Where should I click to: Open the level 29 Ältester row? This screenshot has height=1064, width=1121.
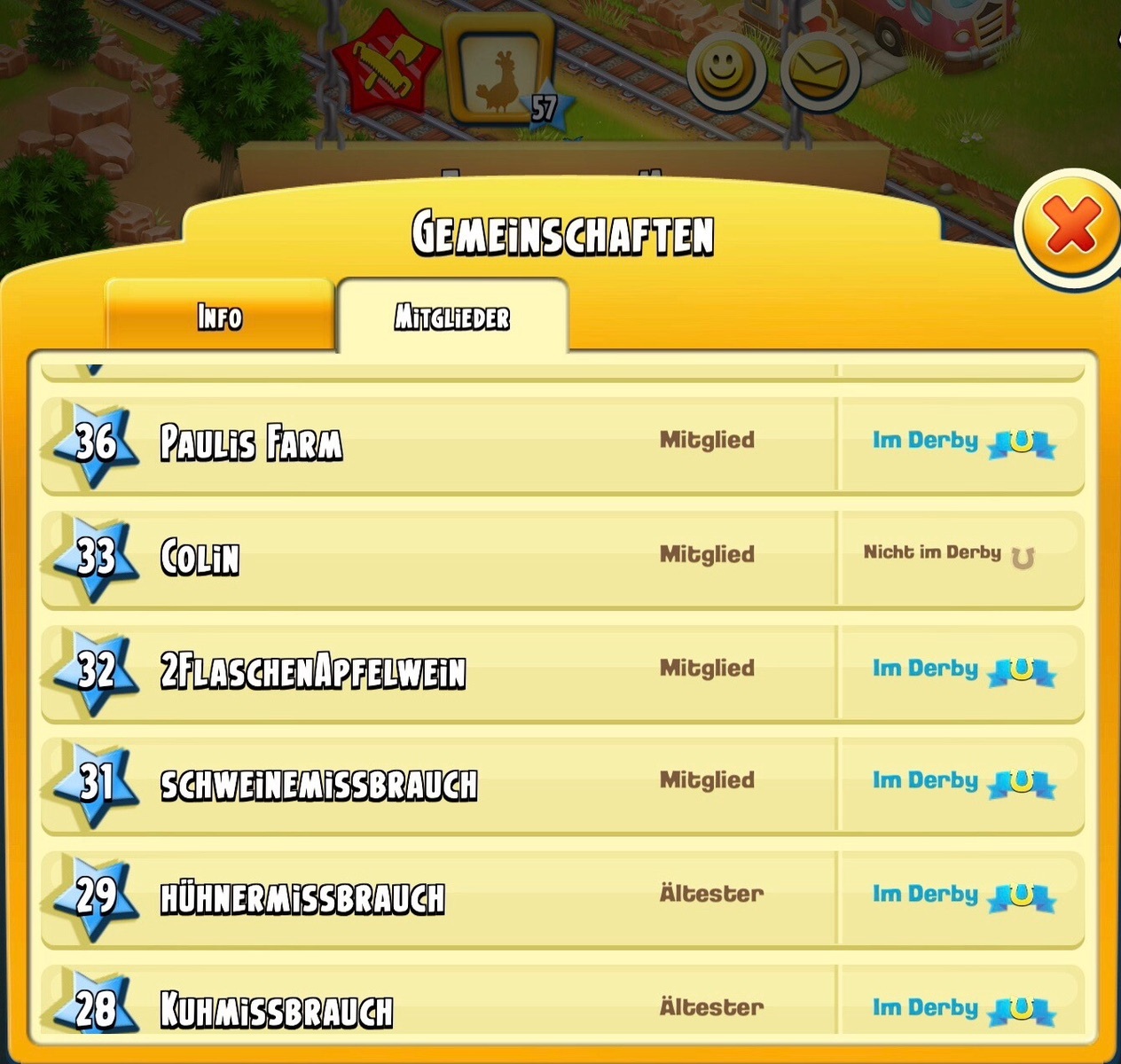pyautogui.click(x=302, y=897)
